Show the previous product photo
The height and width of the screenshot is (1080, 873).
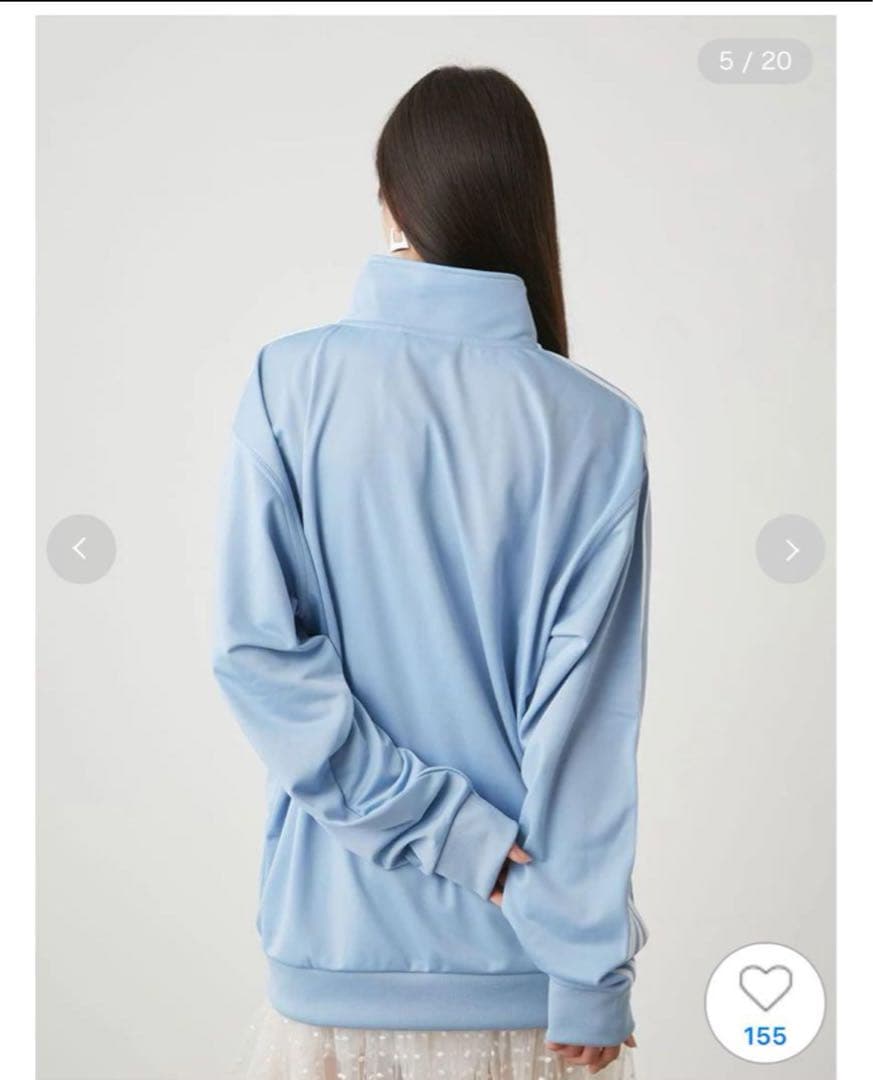point(81,549)
